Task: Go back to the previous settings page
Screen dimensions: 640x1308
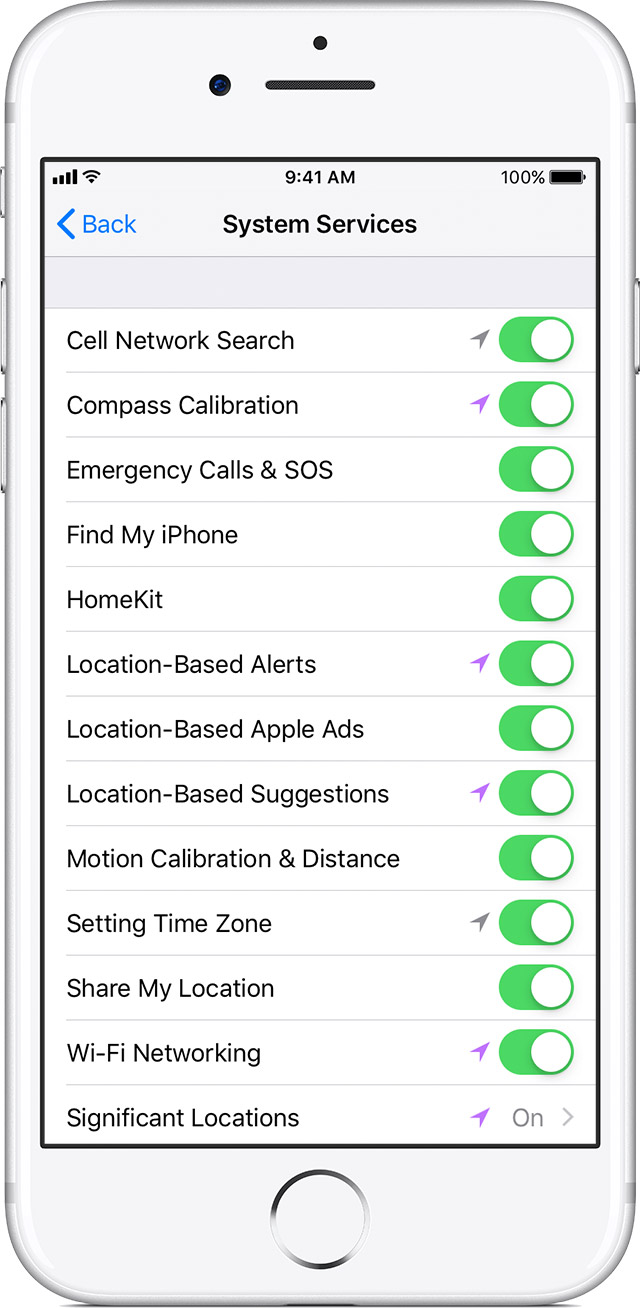Action: [97, 224]
